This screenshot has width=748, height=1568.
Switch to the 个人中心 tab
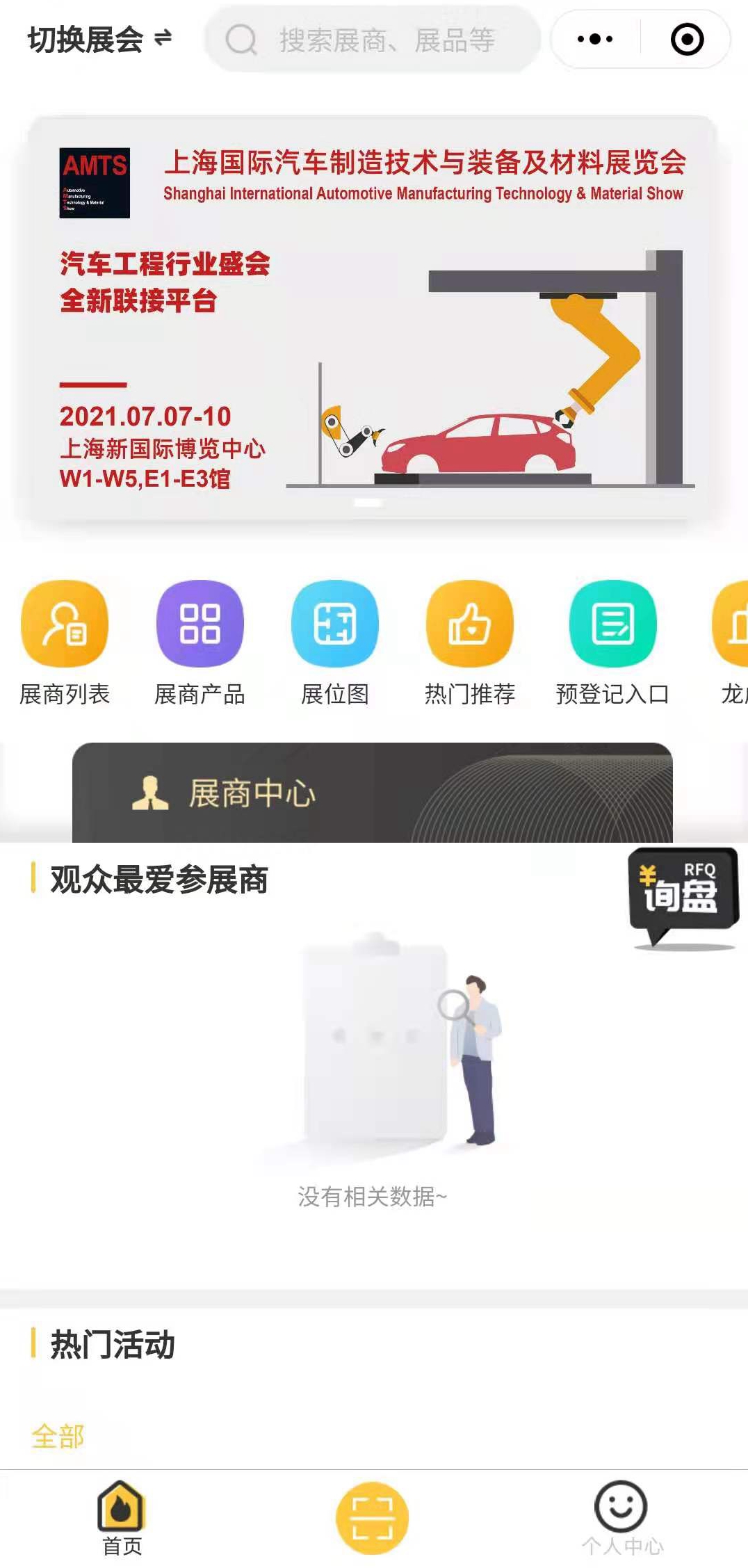pos(621,1519)
